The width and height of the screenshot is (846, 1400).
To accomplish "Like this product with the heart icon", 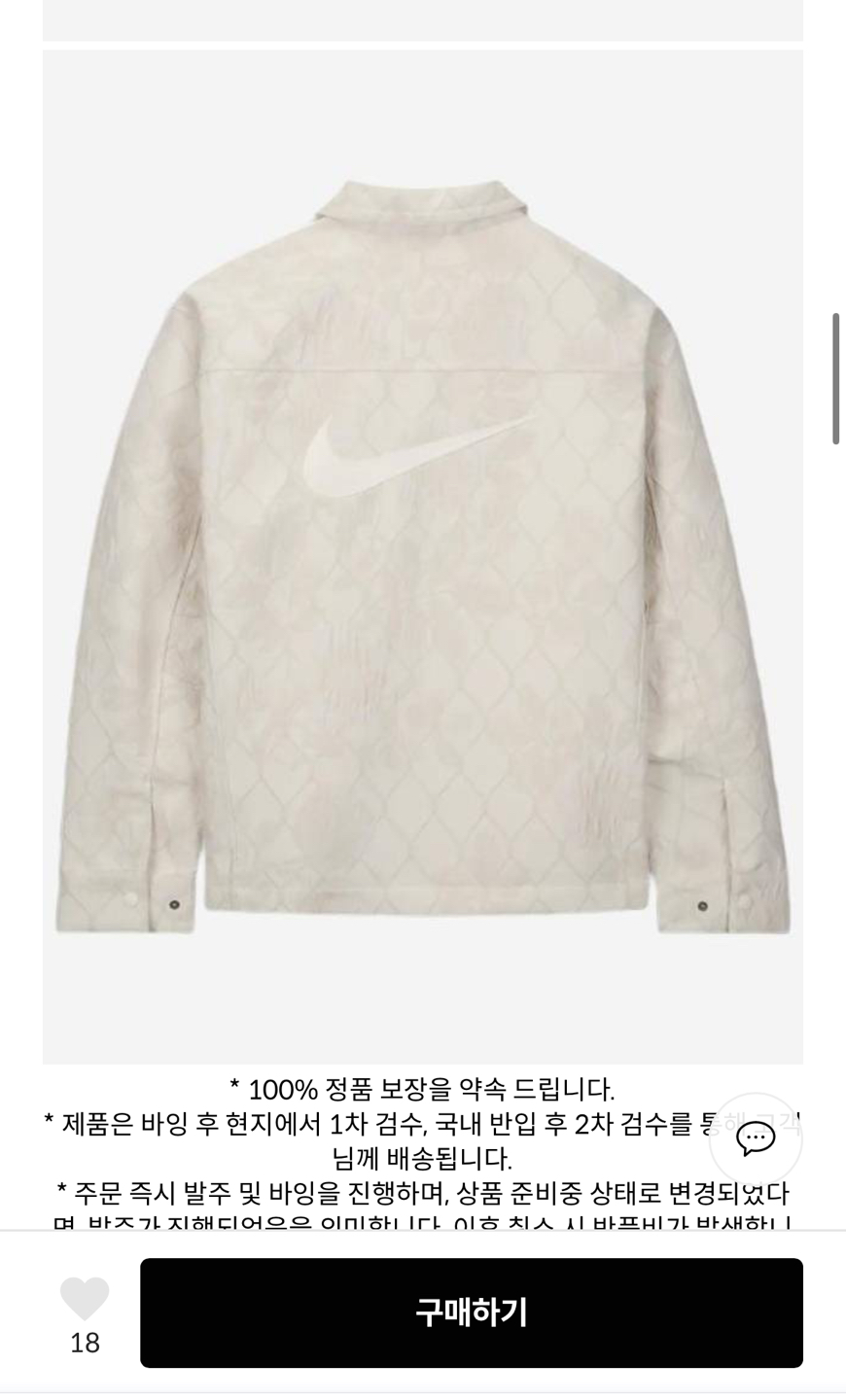I will coord(85,1298).
